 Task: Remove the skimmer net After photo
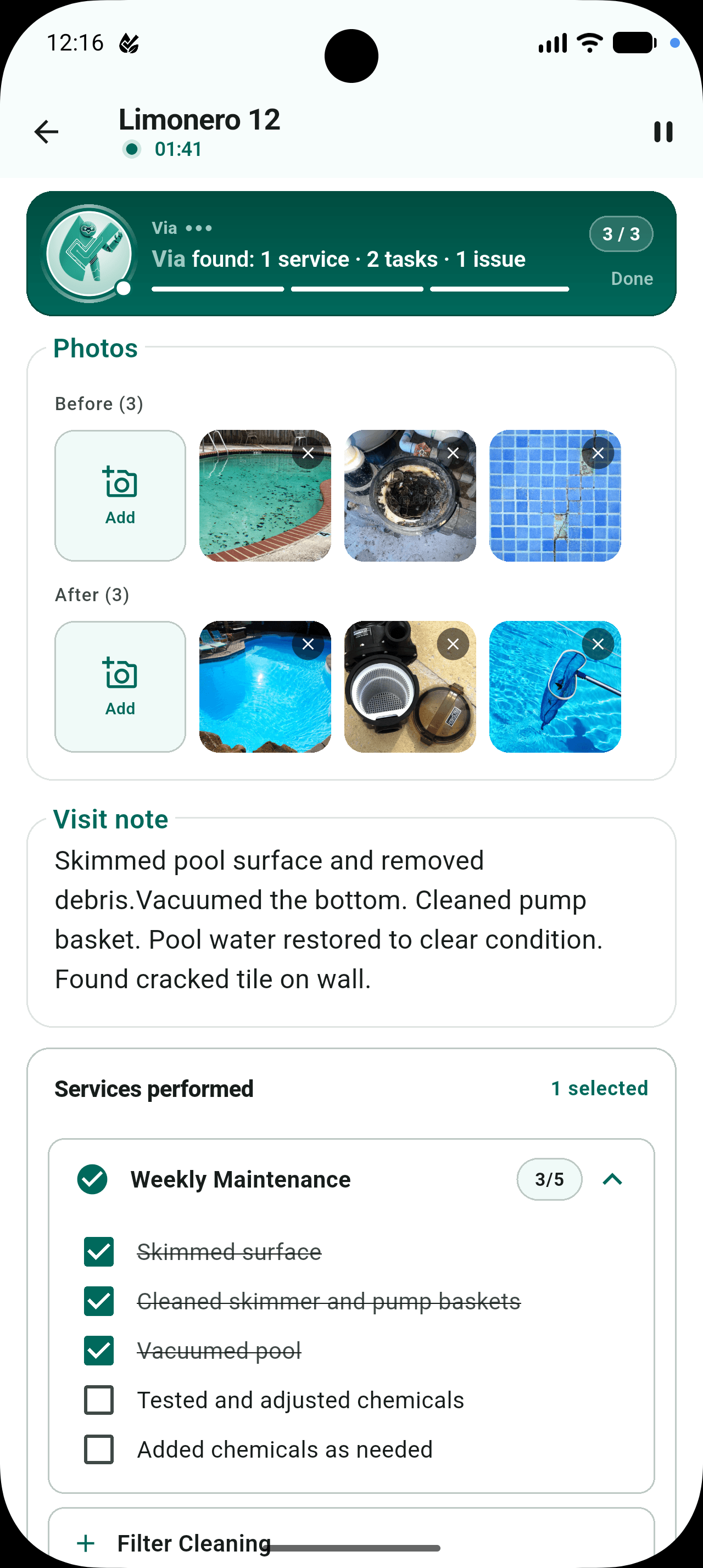pos(598,644)
